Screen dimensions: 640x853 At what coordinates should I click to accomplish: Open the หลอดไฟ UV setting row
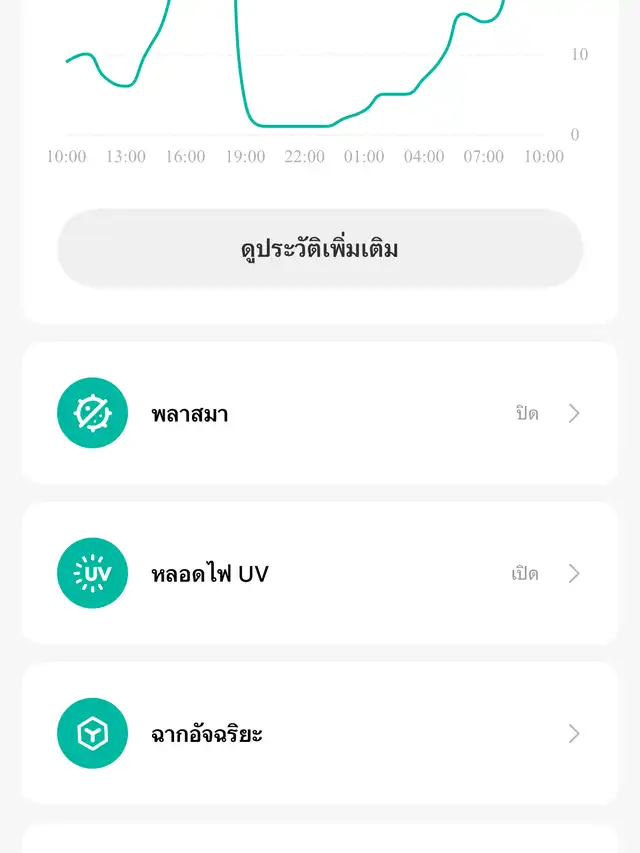tap(320, 573)
